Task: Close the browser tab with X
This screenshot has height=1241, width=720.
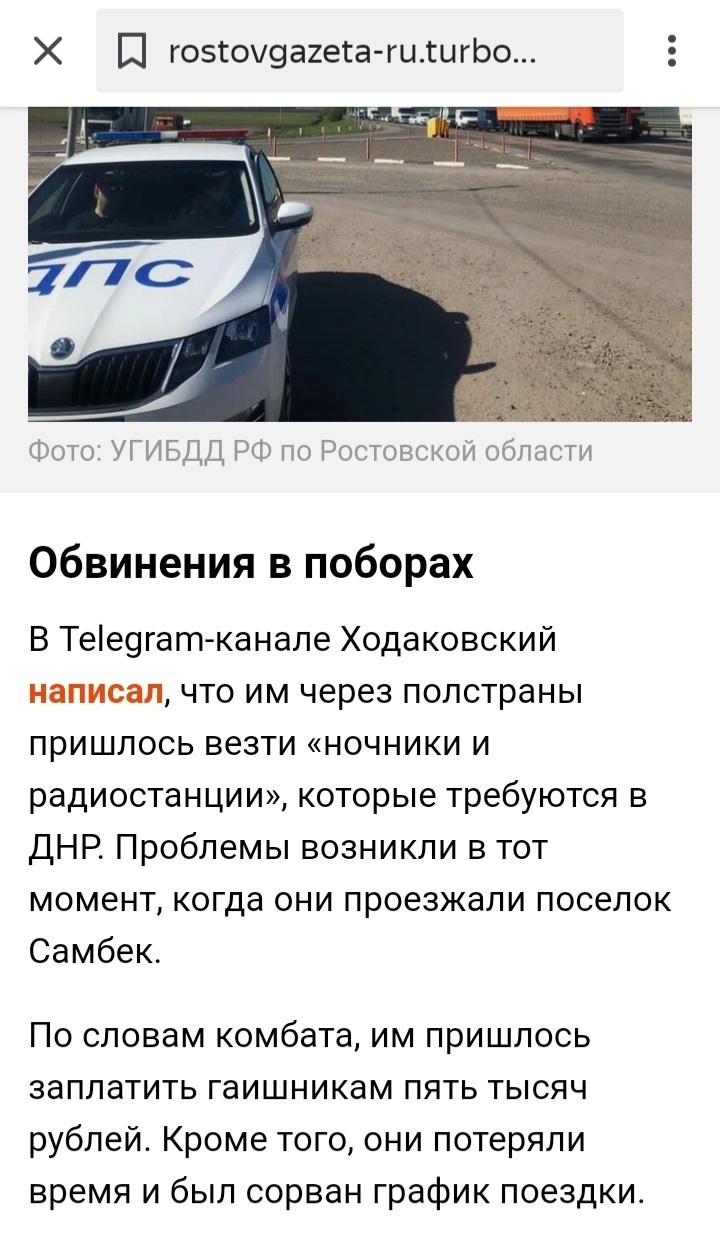Action: click(47, 51)
